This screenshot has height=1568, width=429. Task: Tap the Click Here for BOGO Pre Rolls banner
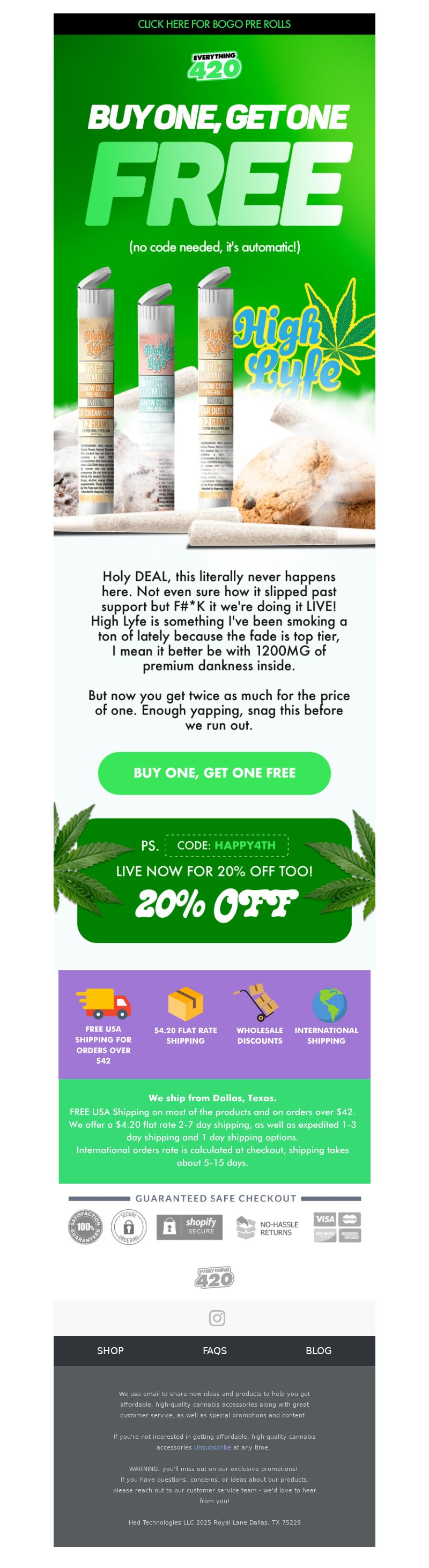click(x=214, y=24)
